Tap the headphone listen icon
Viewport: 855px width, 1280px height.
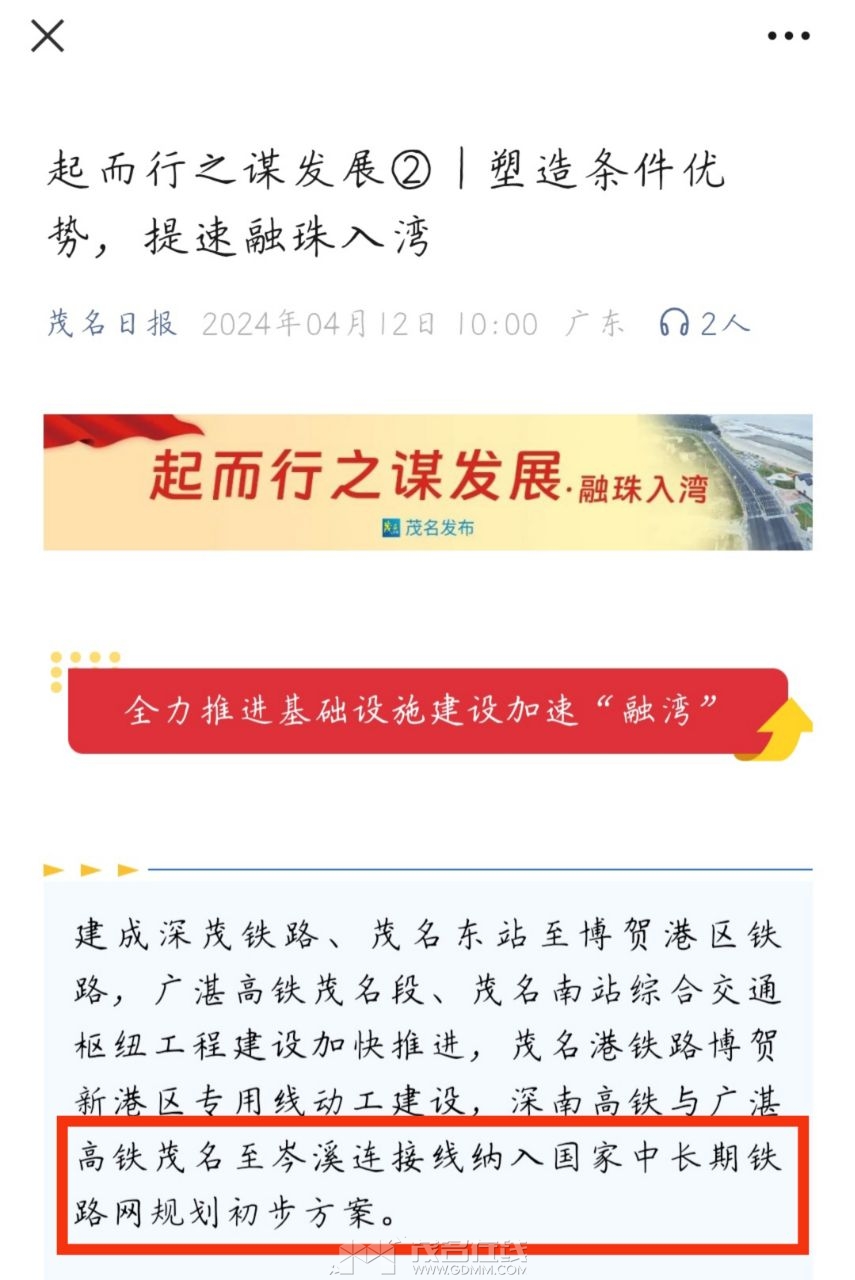click(x=674, y=323)
